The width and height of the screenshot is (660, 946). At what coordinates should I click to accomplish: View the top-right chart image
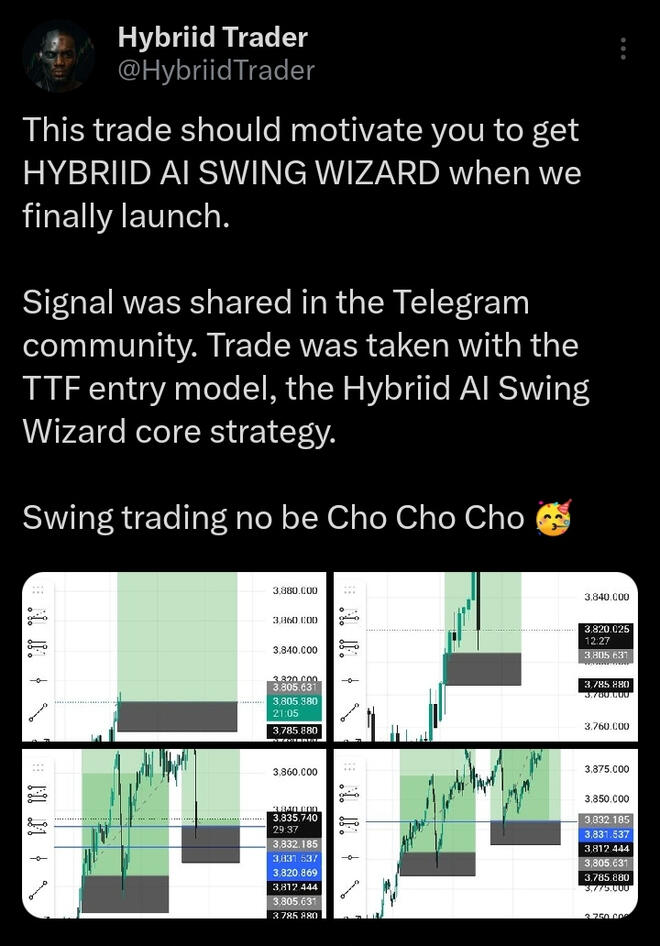tap(485, 656)
